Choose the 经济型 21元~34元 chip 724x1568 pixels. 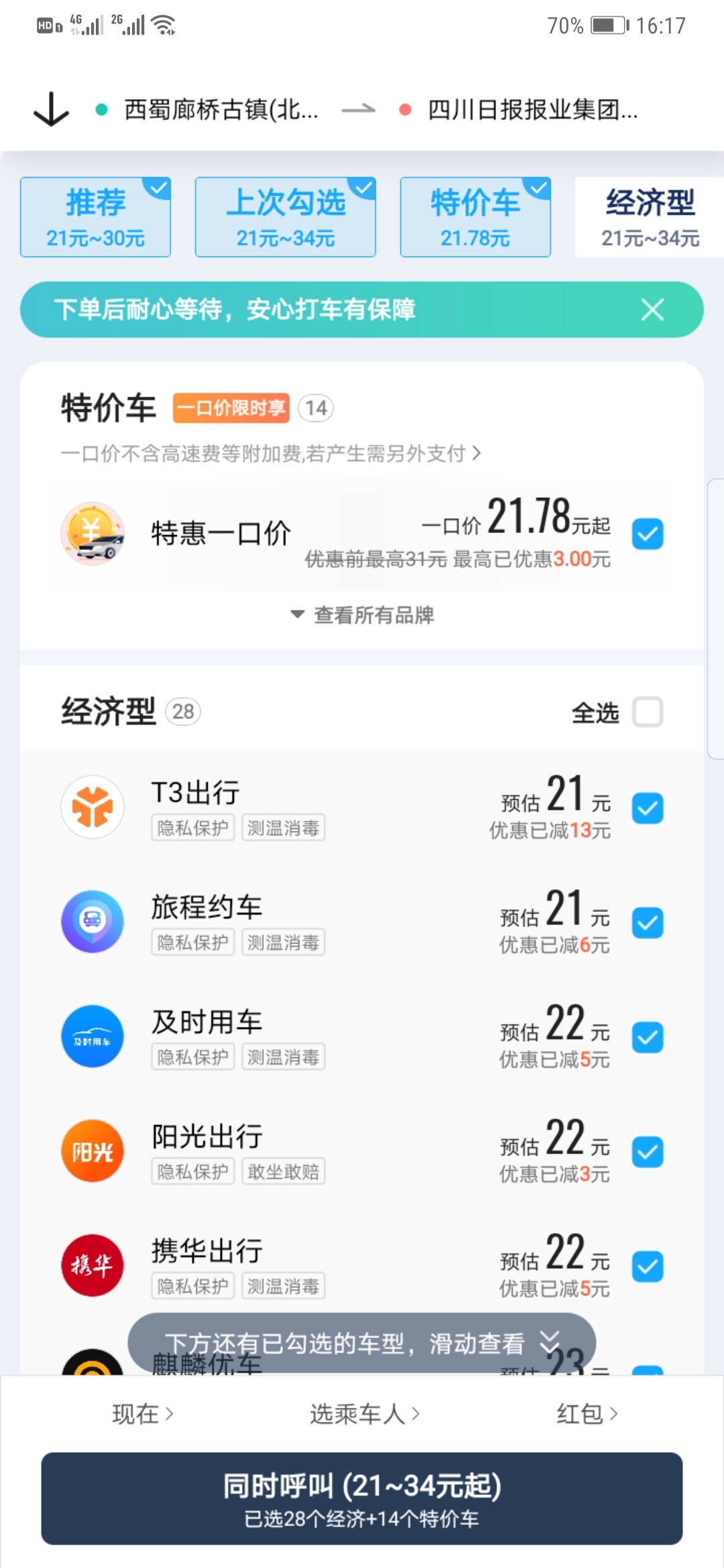pyautogui.click(x=649, y=216)
